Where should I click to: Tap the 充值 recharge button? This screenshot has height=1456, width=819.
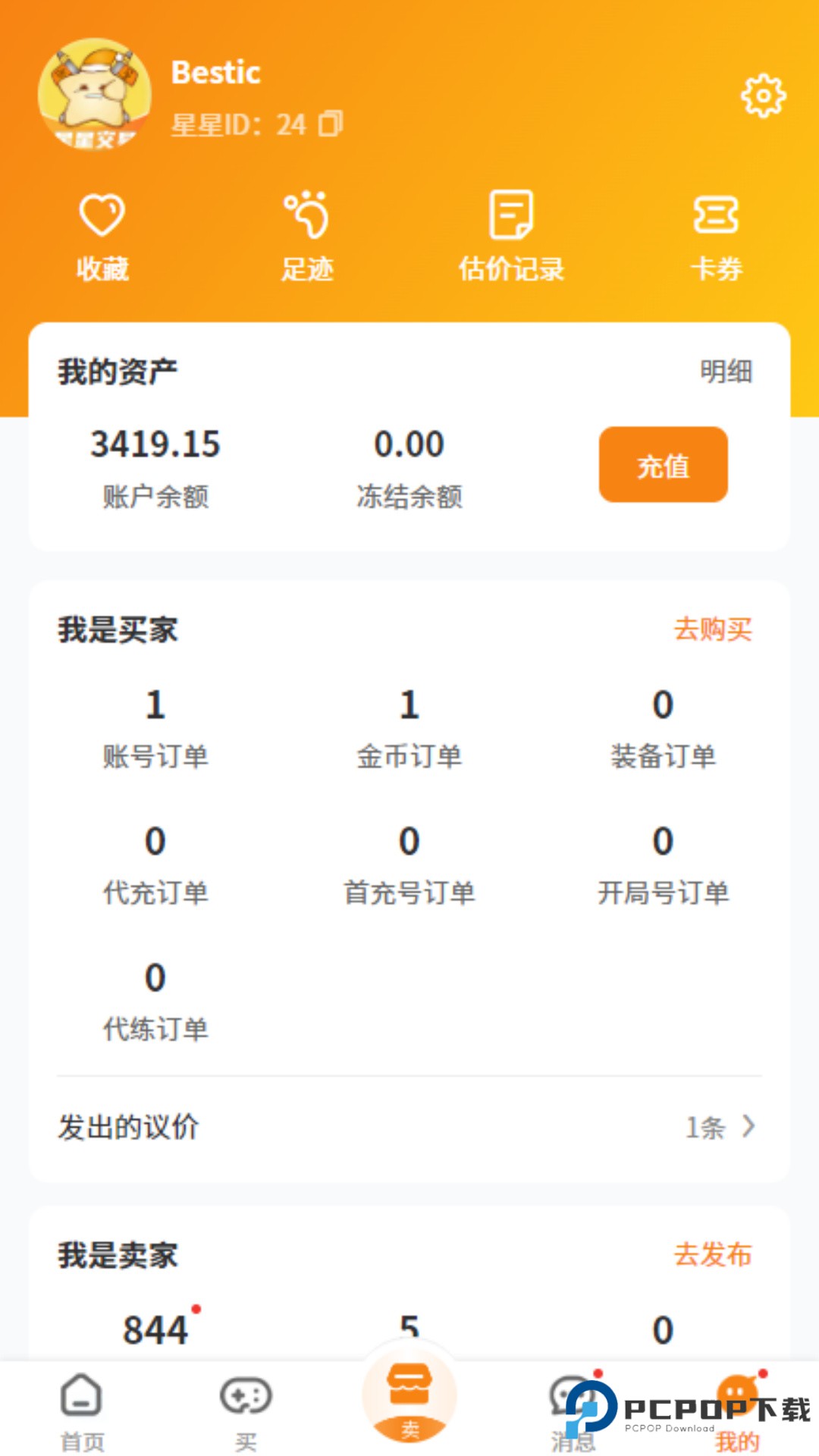coord(663,465)
